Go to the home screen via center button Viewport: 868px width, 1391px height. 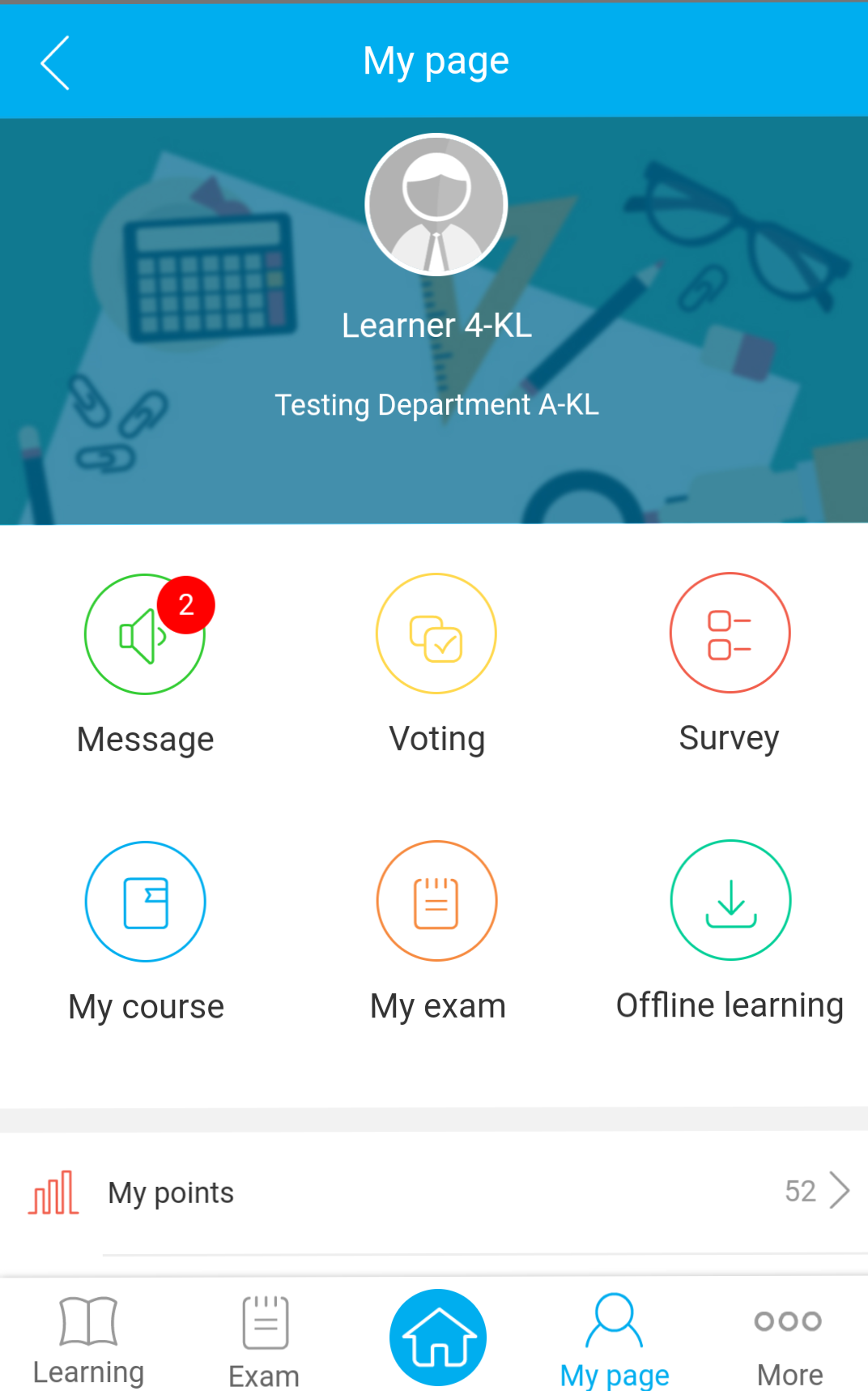(x=438, y=1338)
